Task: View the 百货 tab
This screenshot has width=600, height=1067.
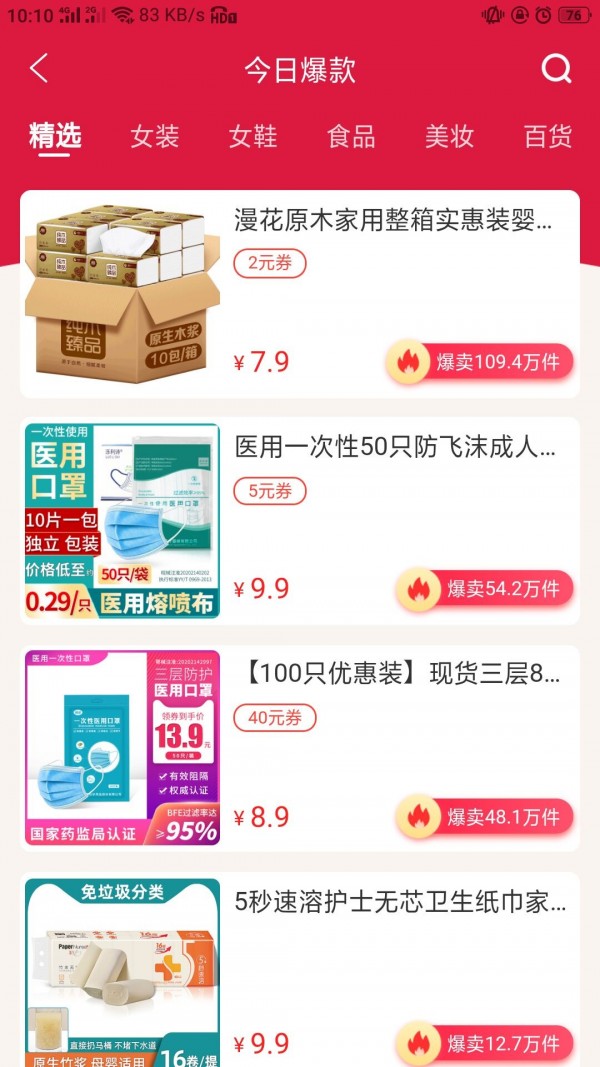Action: click(548, 137)
